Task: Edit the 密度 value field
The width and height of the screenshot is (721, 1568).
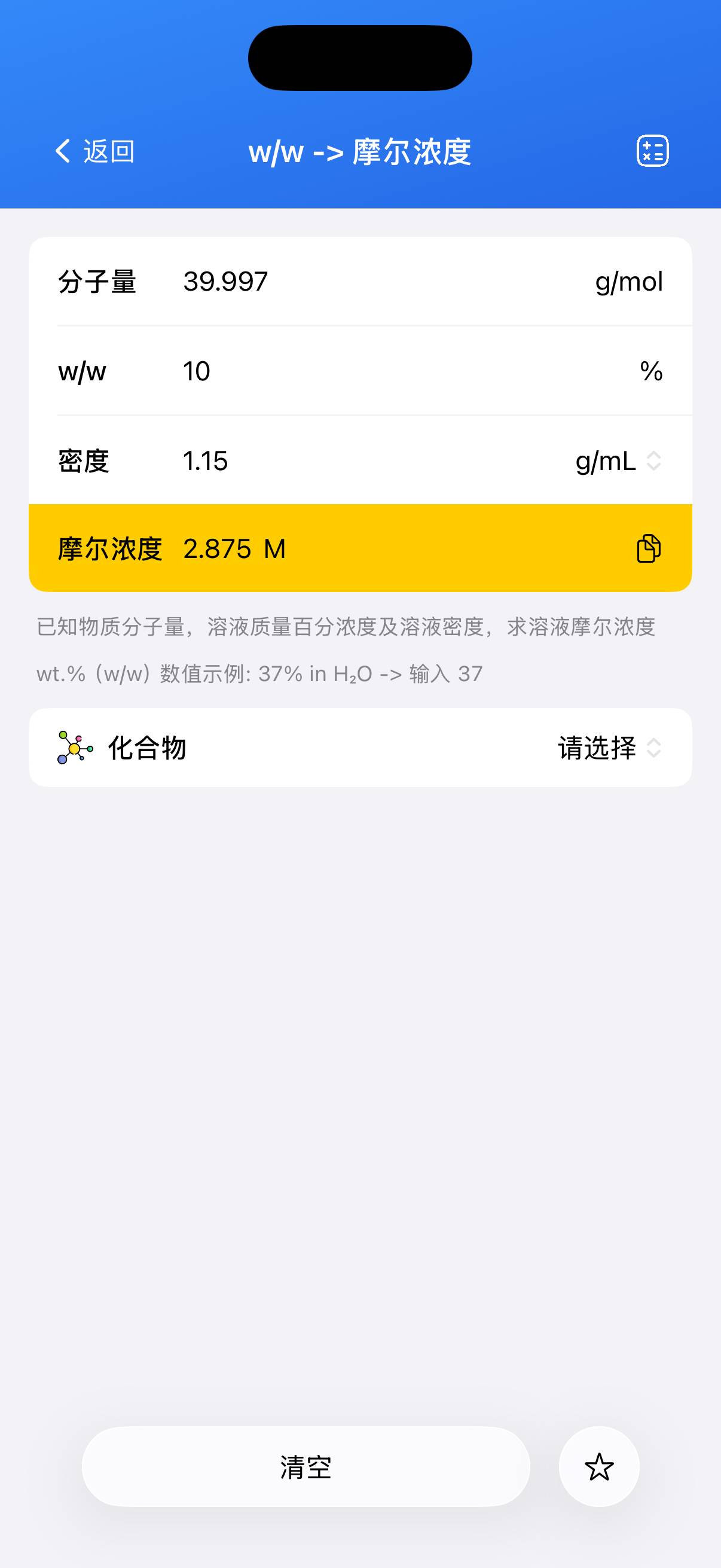Action: pos(365,461)
